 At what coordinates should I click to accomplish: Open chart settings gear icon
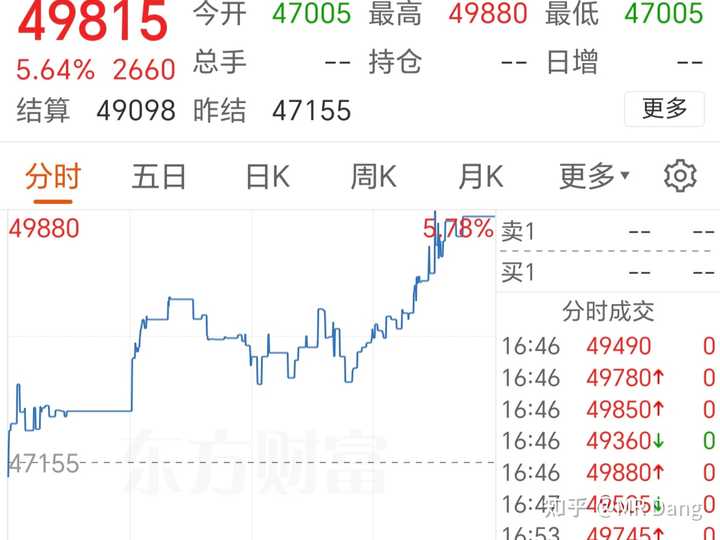tap(680, 176)
